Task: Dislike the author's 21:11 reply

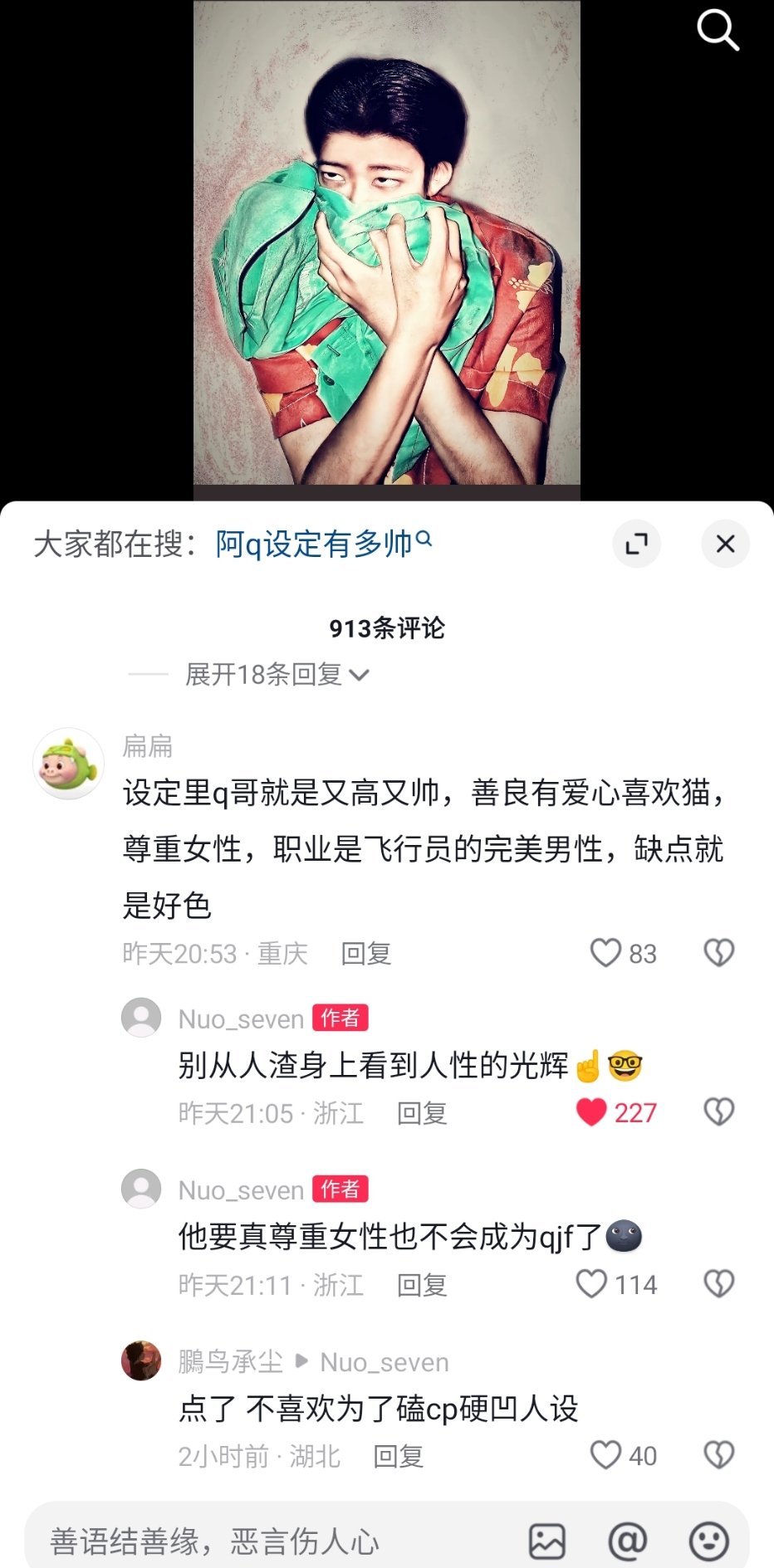Action: click(718, 1284)
